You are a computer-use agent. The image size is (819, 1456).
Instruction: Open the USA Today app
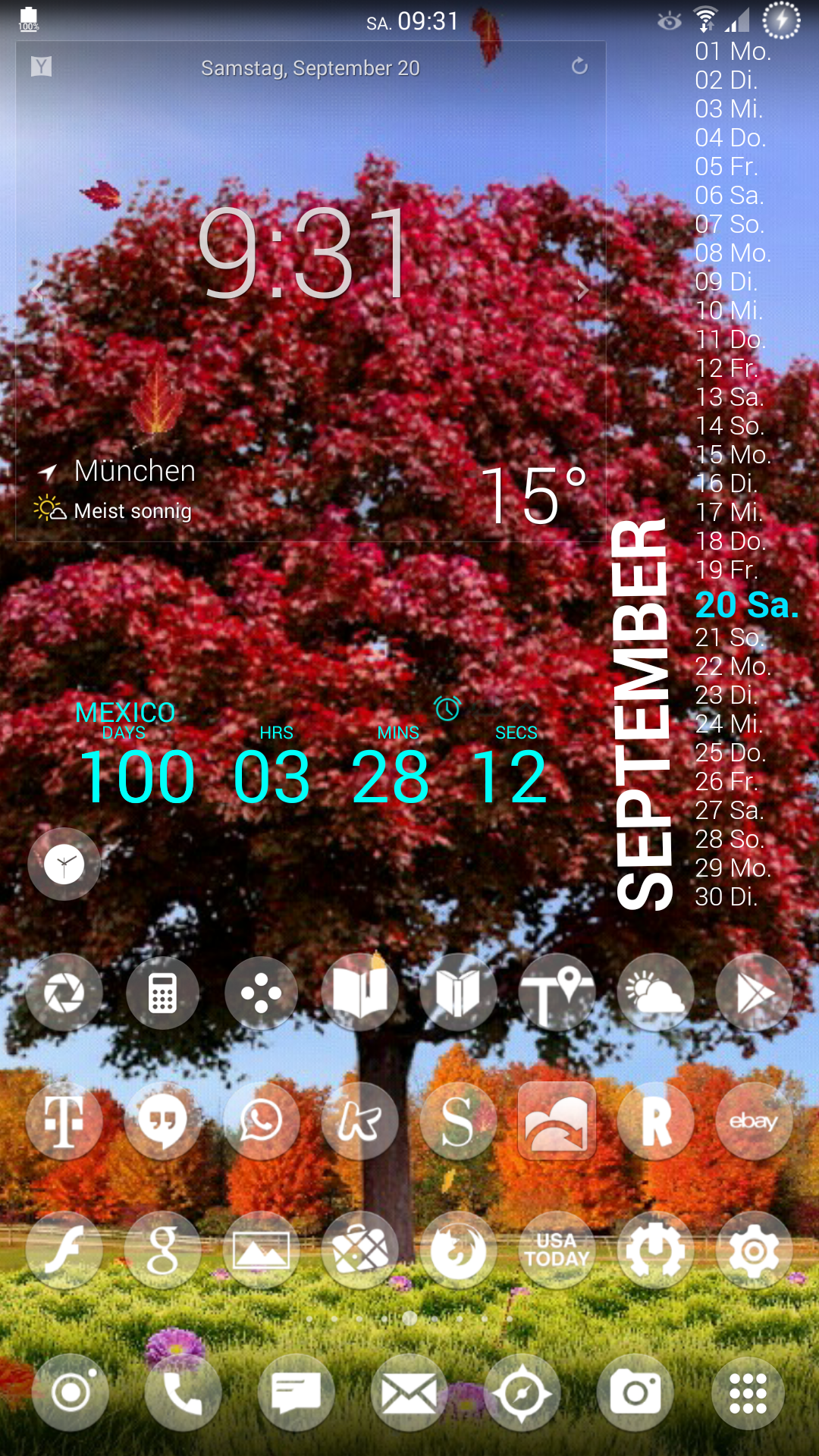[557, 1250]
